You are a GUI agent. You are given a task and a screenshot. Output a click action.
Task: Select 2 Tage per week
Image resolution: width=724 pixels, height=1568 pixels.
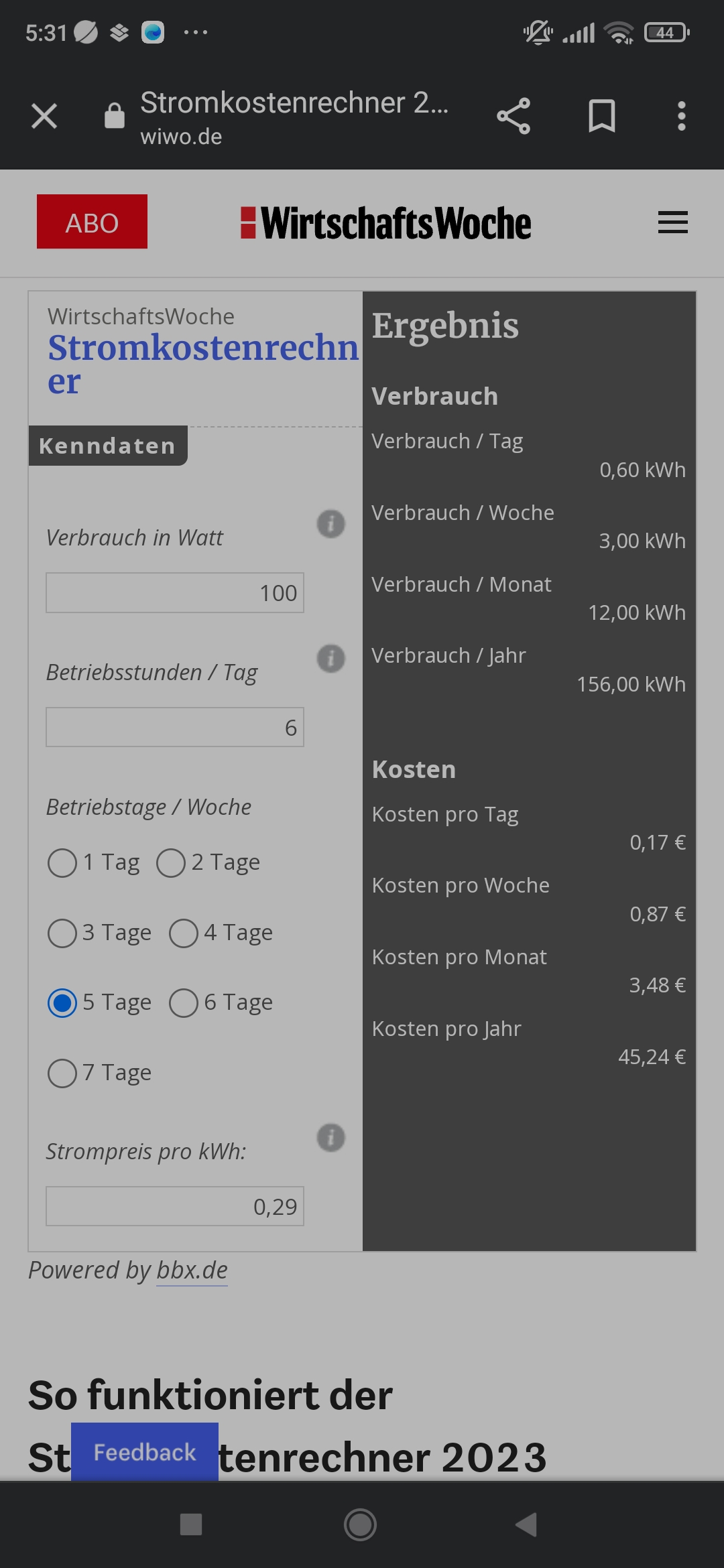pyautogui.click(x=171, y=863)
